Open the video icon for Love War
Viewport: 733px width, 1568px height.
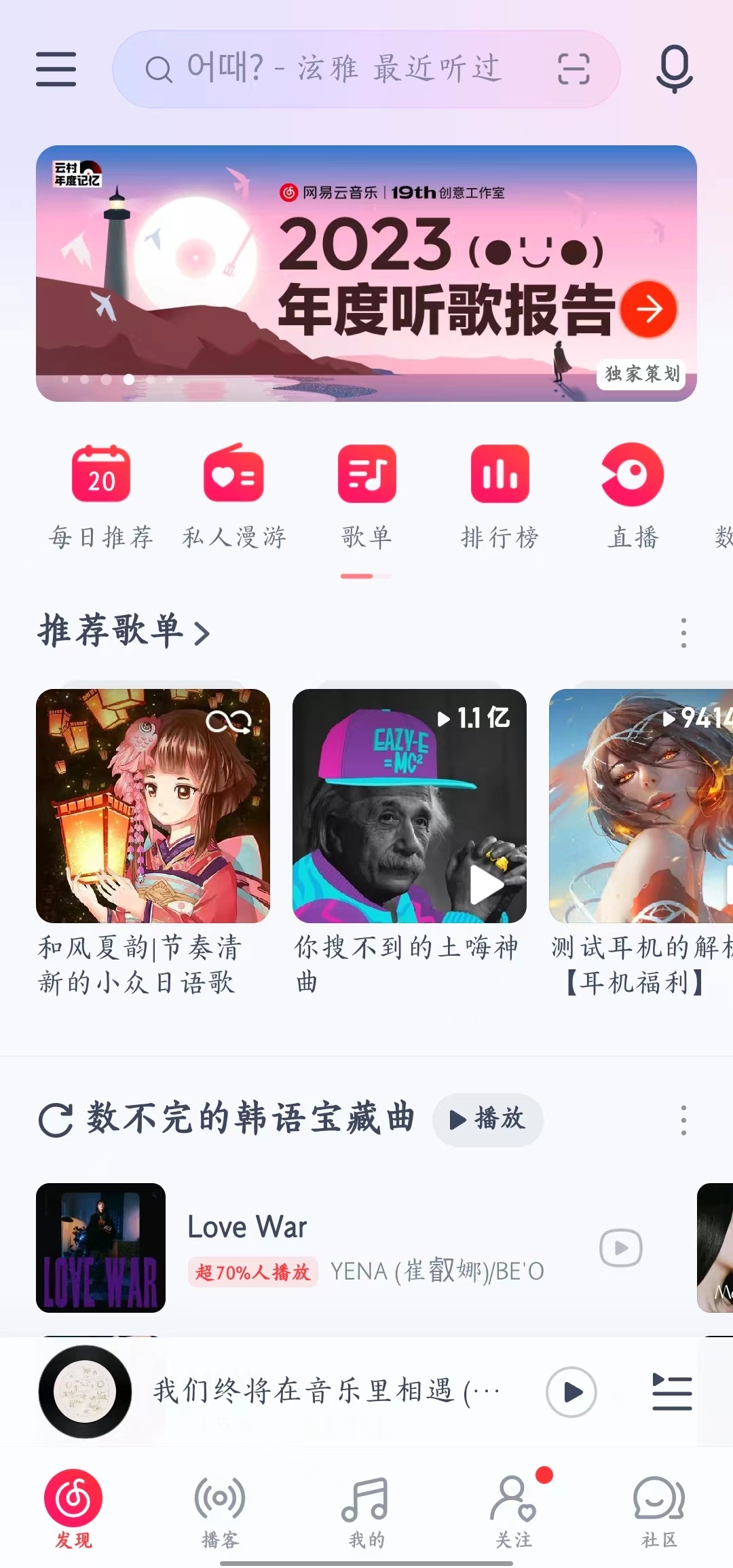[x=620, y=1248]
